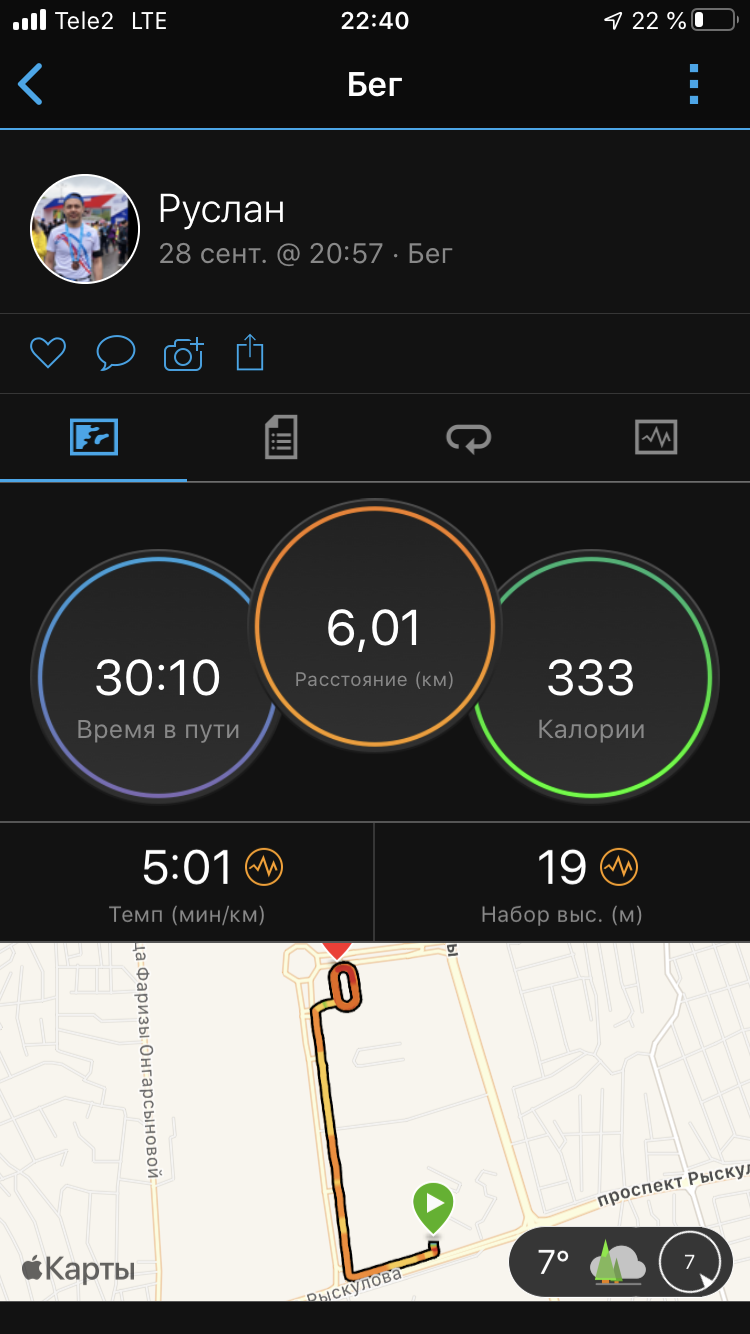Add a photo to the activity
The width and height of the screenshot is (750, 1334).
point(183,353)
